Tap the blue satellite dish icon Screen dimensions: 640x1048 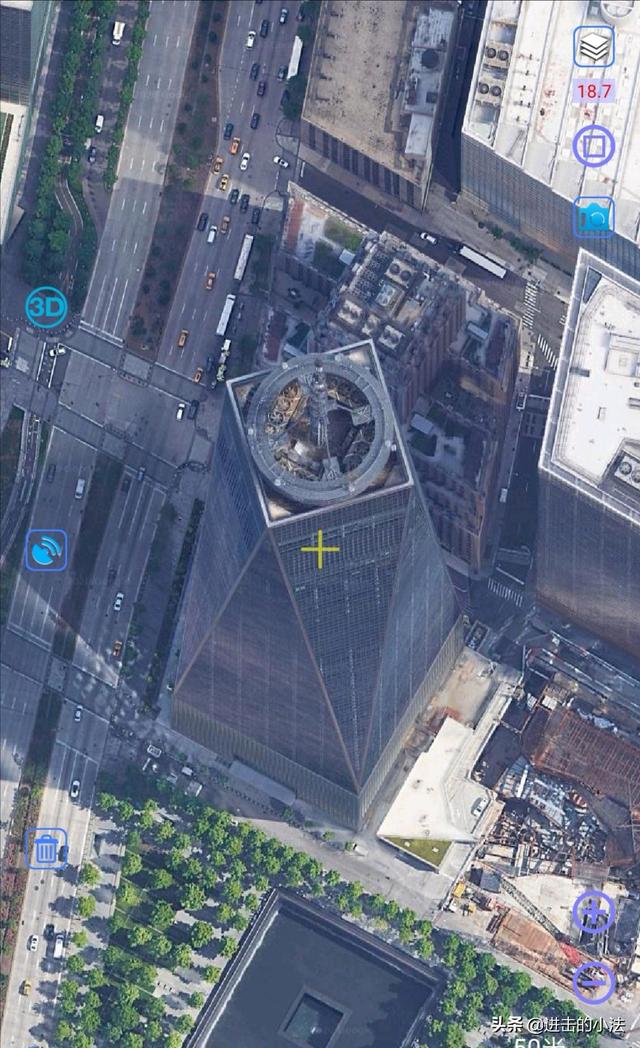pos(46,550)
